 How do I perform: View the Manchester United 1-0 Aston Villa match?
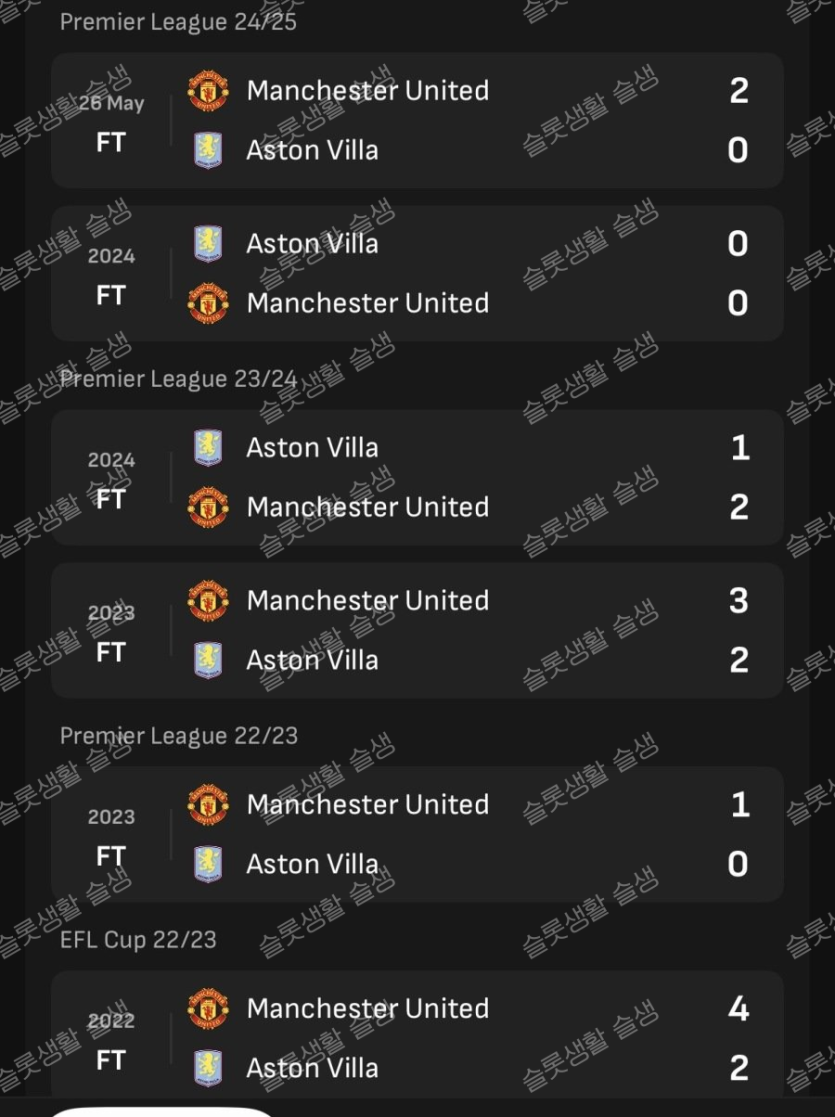pyautogui.click(x=417, y=834)
